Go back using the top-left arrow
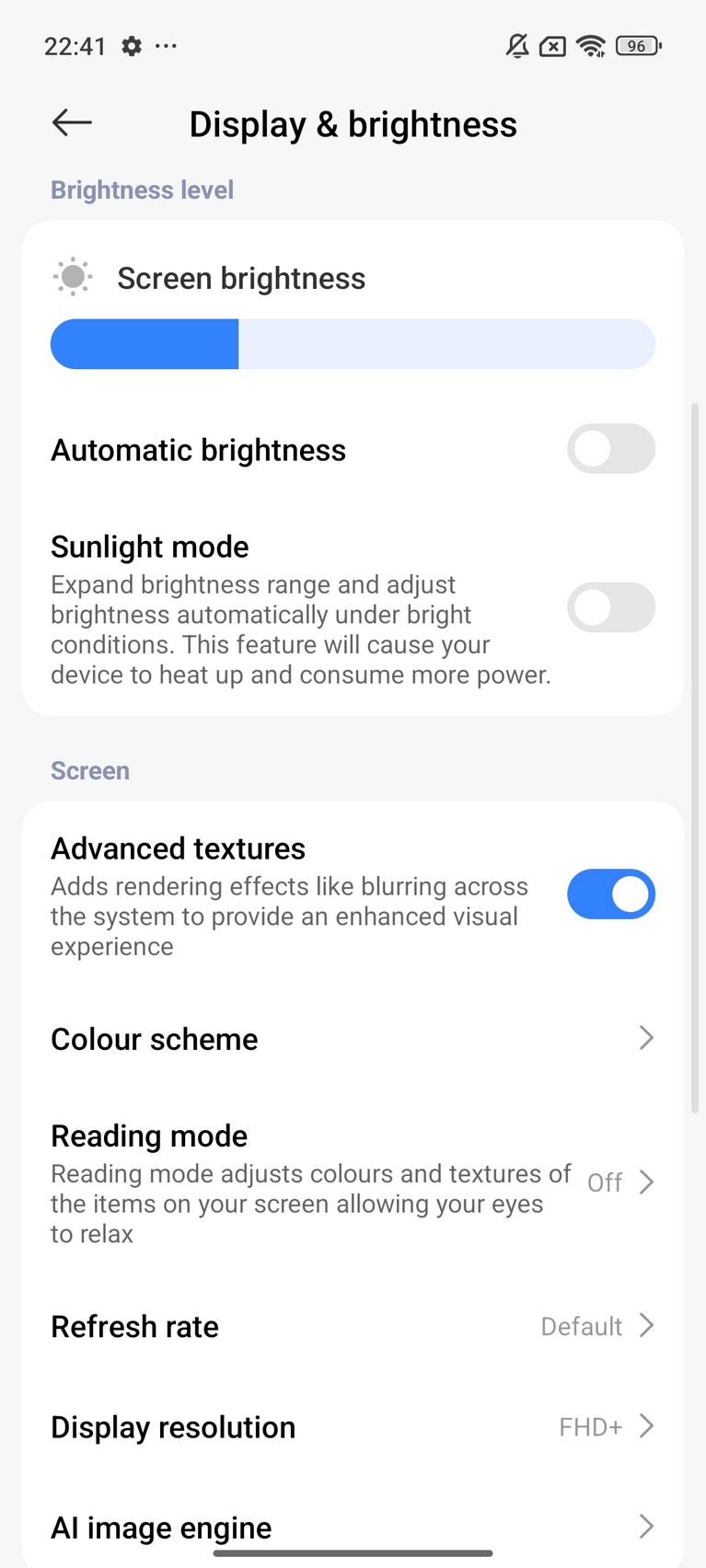 [x=72, y=122]
